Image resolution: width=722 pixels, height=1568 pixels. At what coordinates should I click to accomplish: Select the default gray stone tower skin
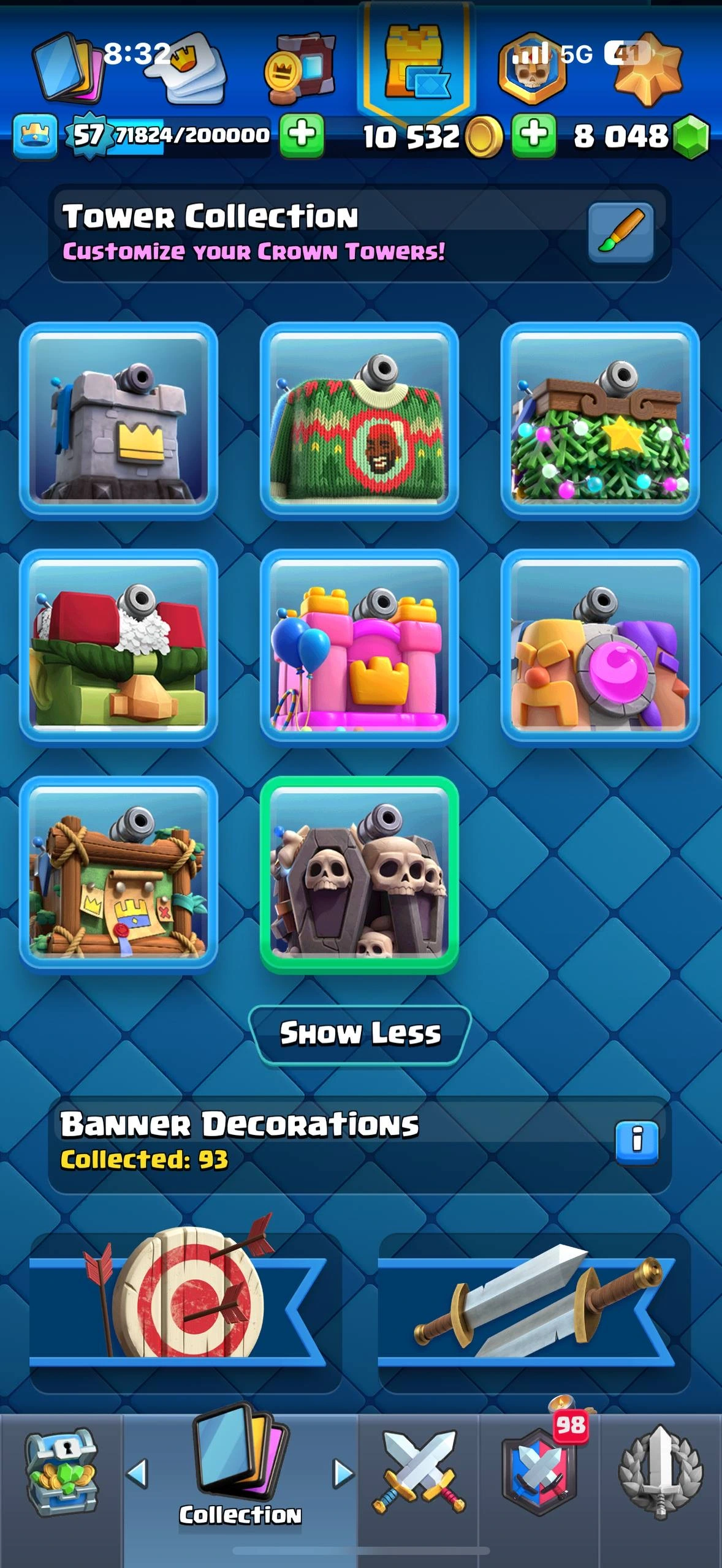tap(118, 420)
